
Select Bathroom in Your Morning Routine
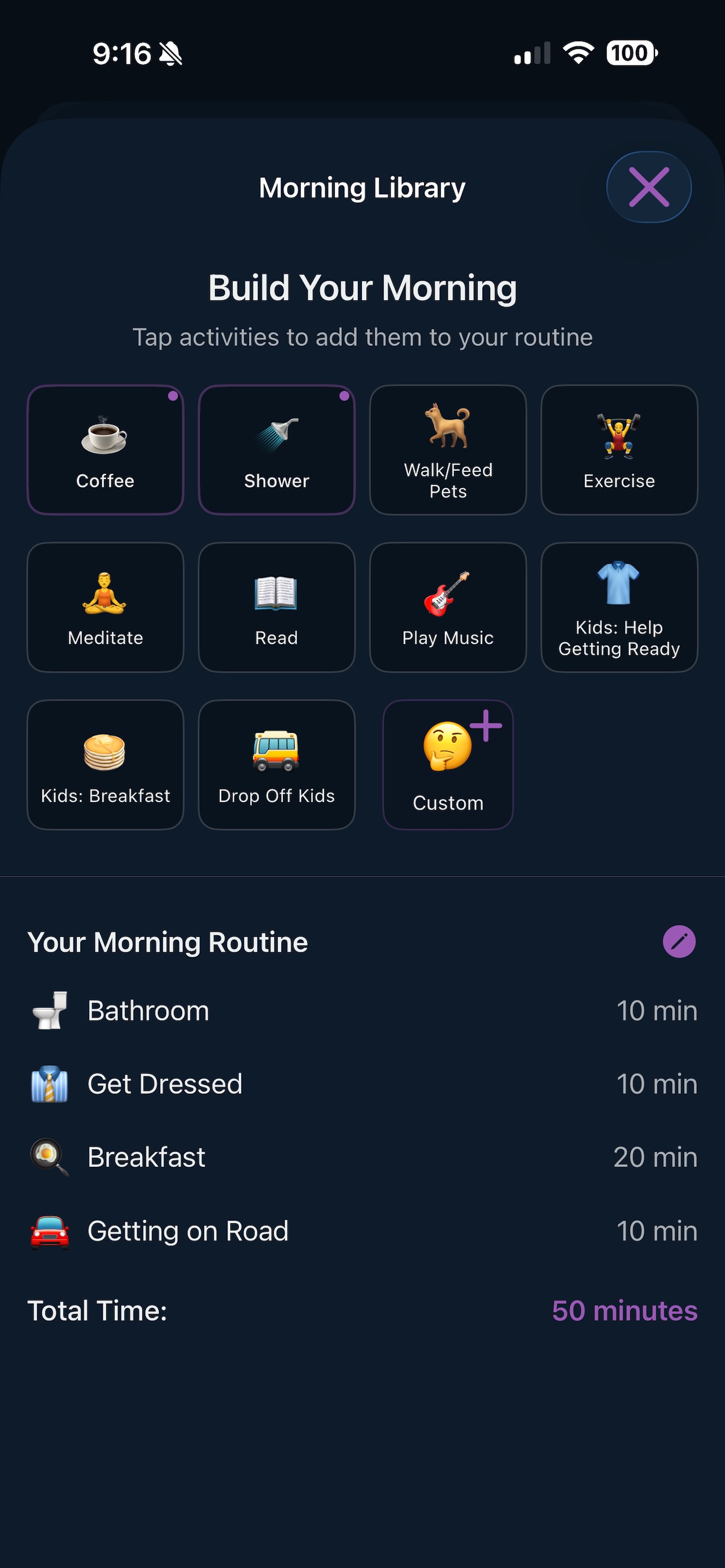pos(147,1010)
